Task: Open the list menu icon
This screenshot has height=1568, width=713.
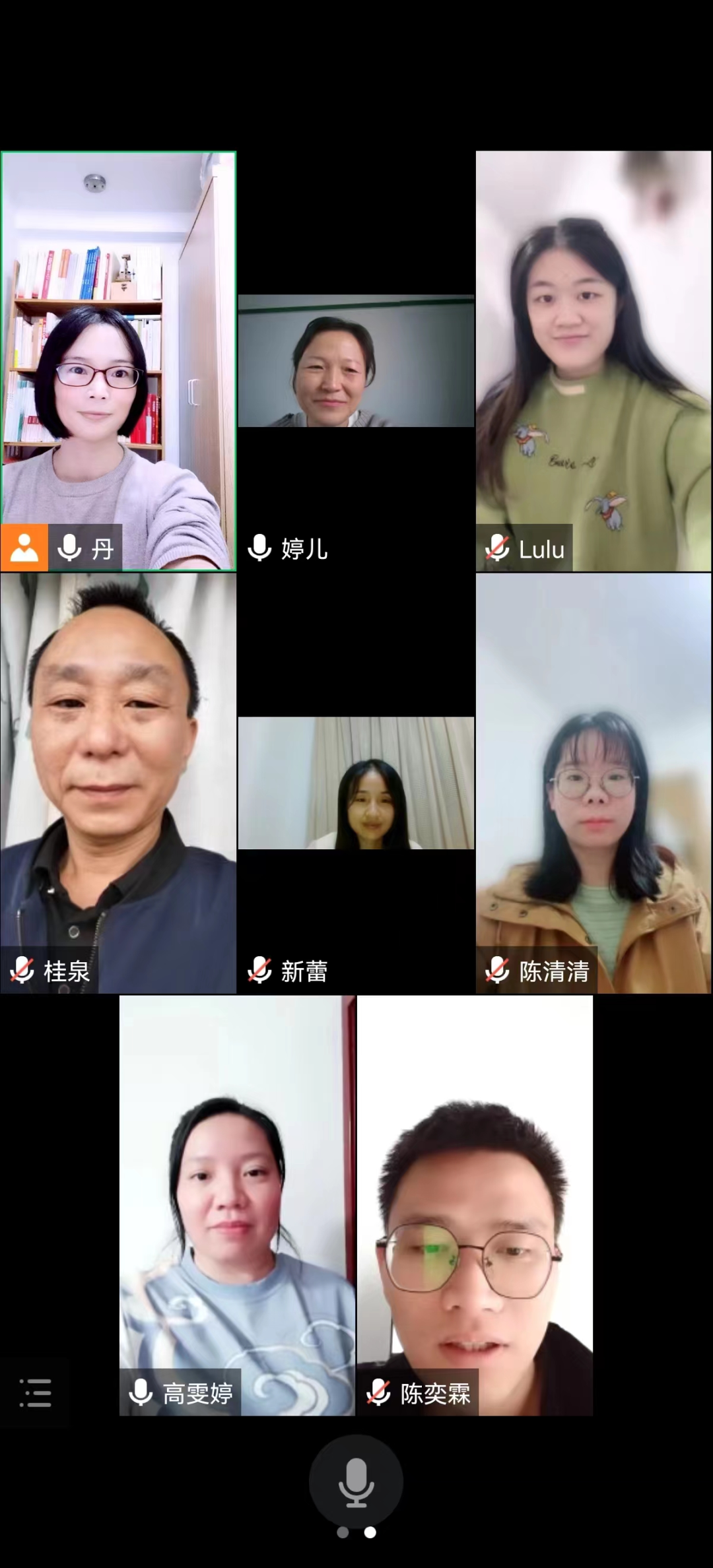Action: coord(35,1392)
